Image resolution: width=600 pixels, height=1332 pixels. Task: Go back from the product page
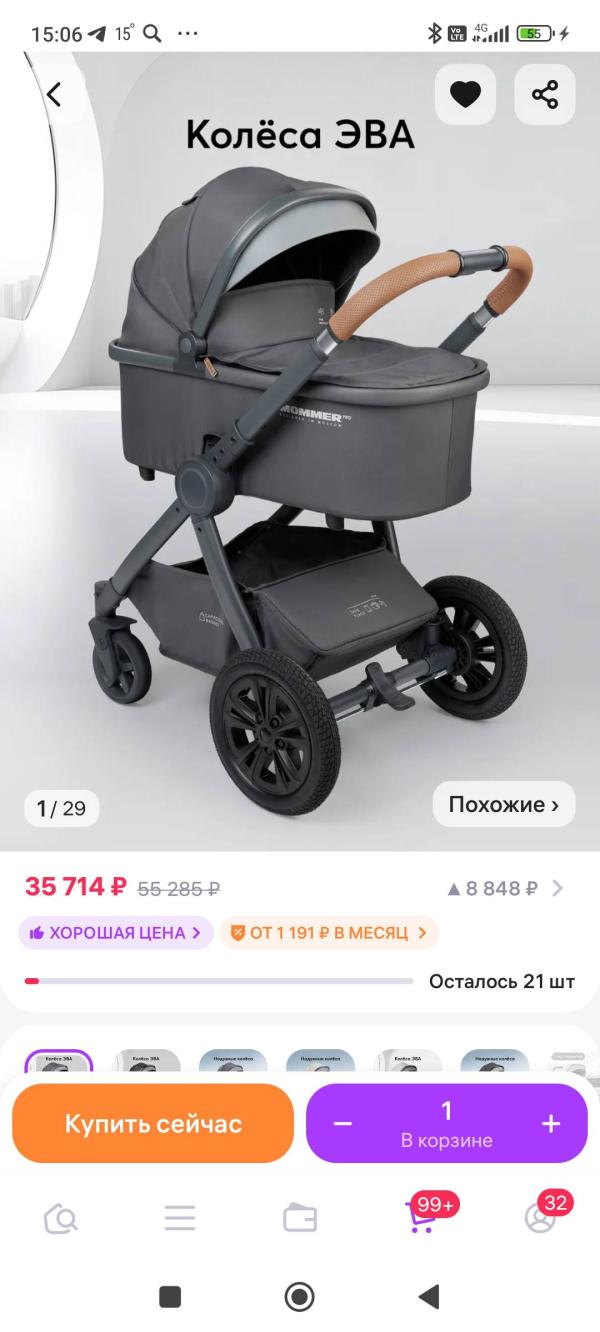tap(54, 95)
